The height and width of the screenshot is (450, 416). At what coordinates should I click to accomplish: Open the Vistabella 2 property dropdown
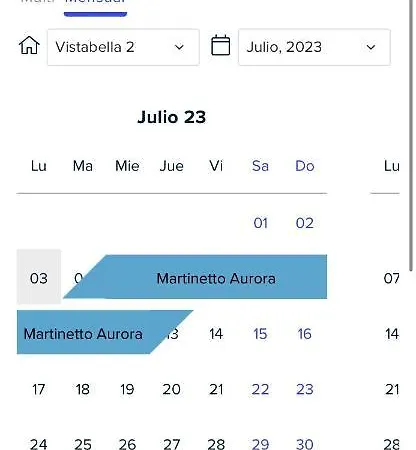coord(123,47)
